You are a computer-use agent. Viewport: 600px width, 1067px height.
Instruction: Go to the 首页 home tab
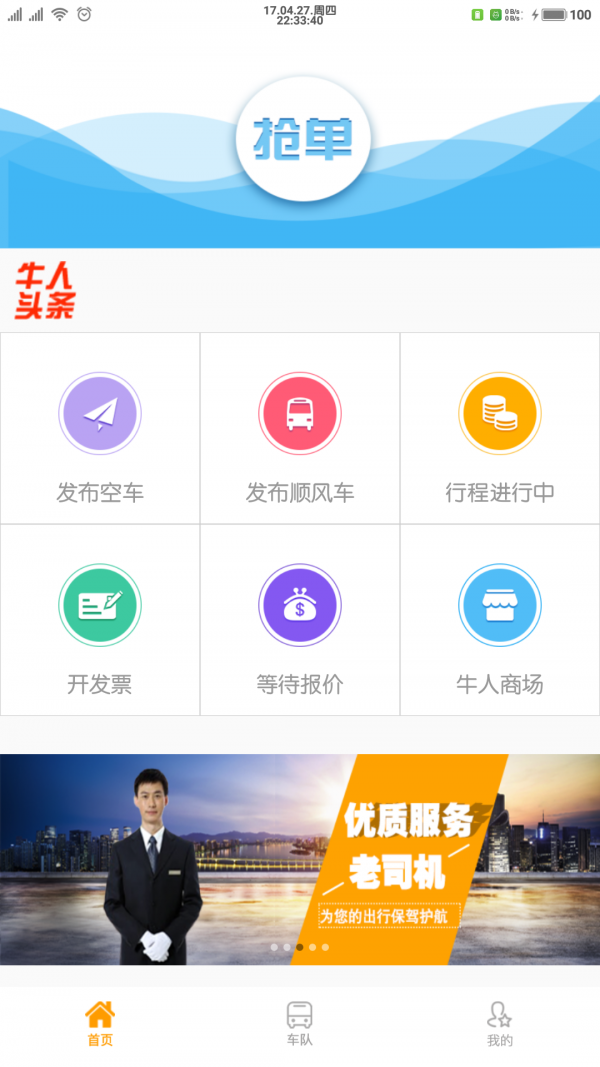(100, 1024)
